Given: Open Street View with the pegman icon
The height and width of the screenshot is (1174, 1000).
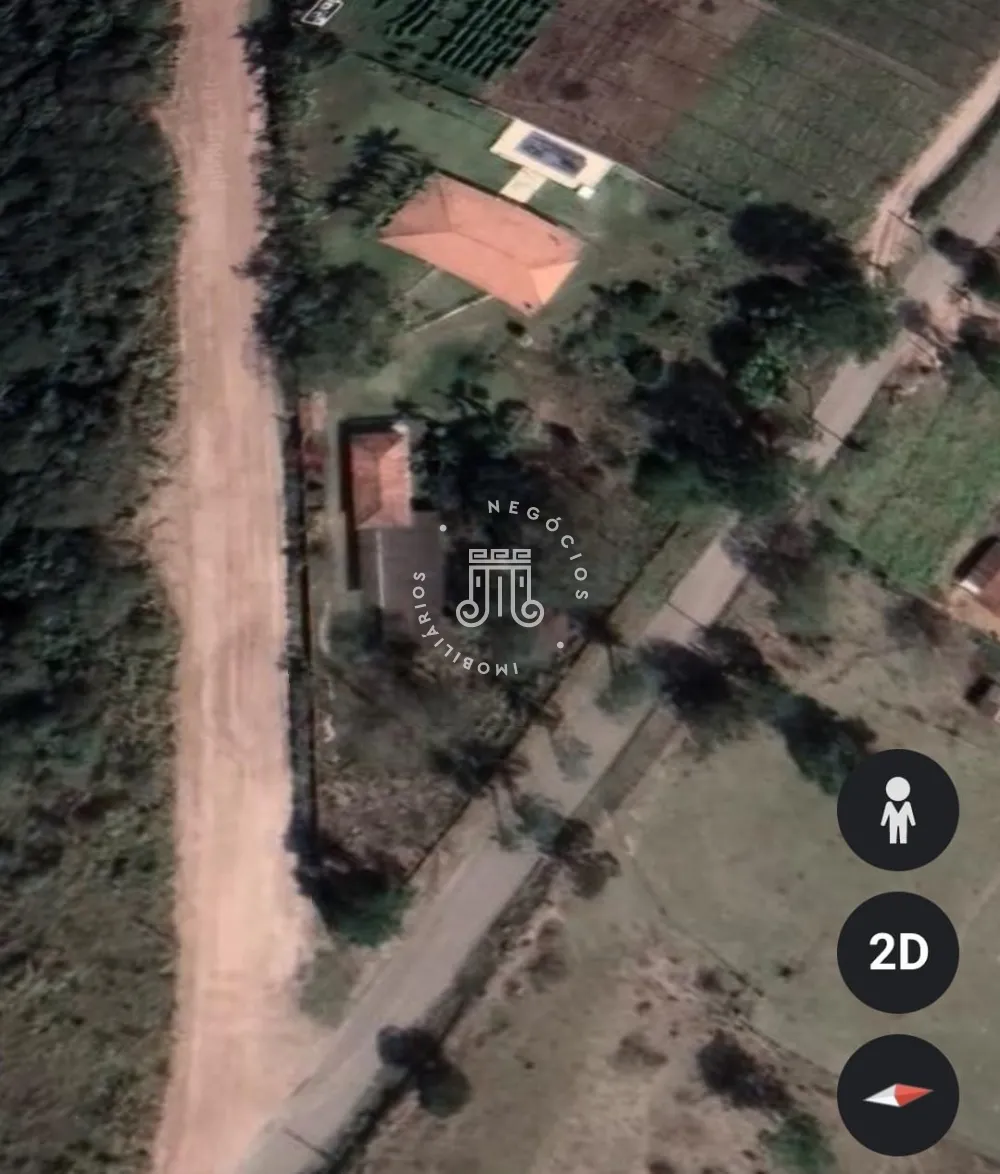Looking at the screenshot, I should pyautogui.click(x=897, y=809).
